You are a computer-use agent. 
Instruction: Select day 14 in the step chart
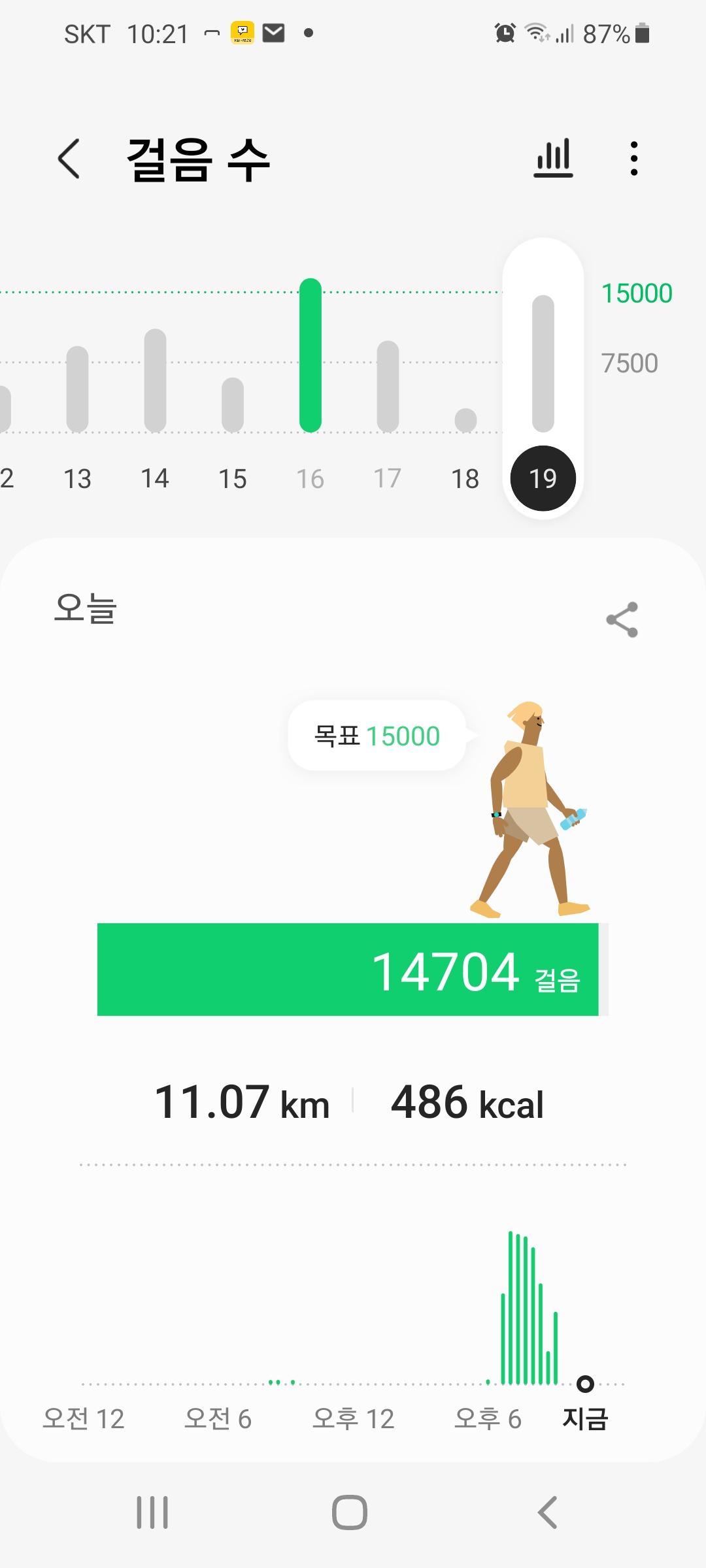(155, 381)
